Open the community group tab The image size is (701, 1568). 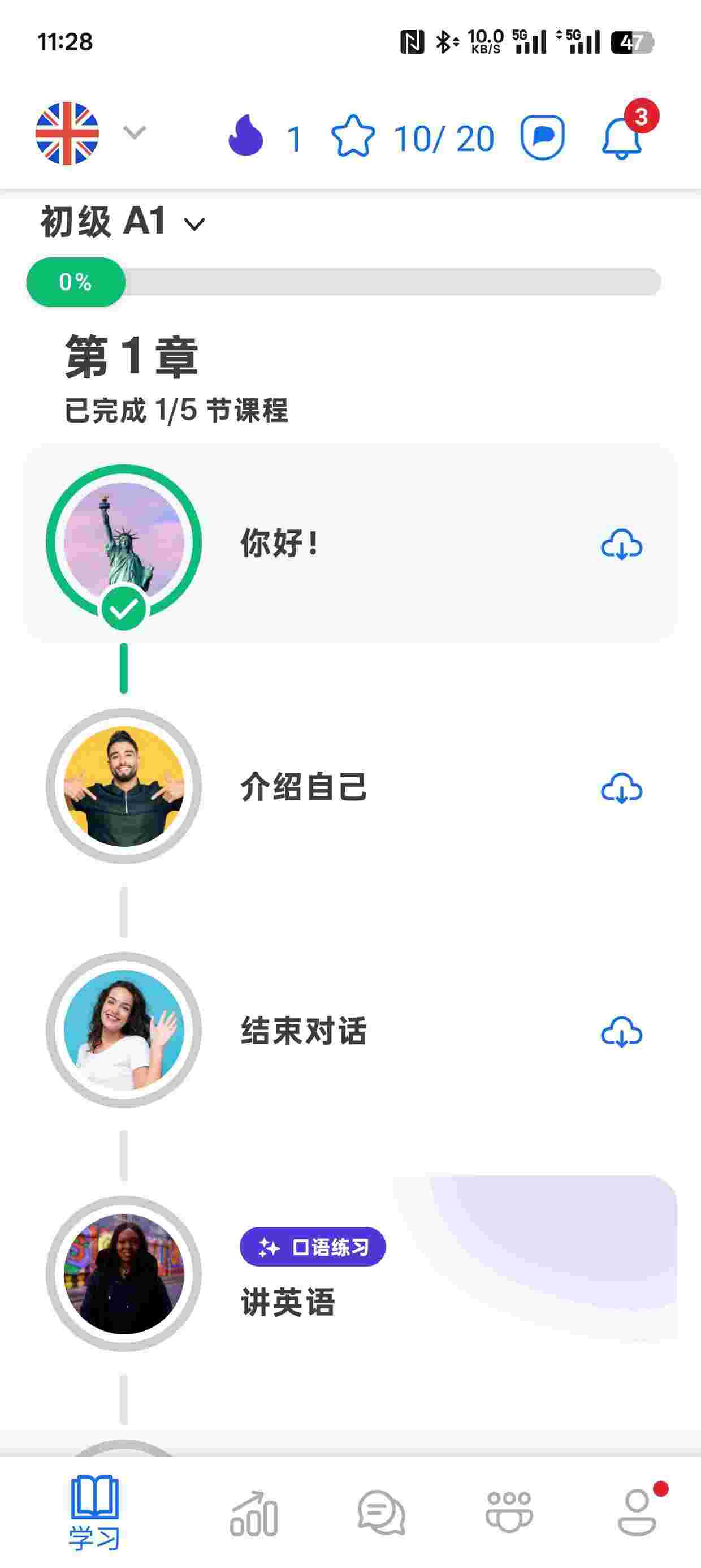coord(509,1512)
